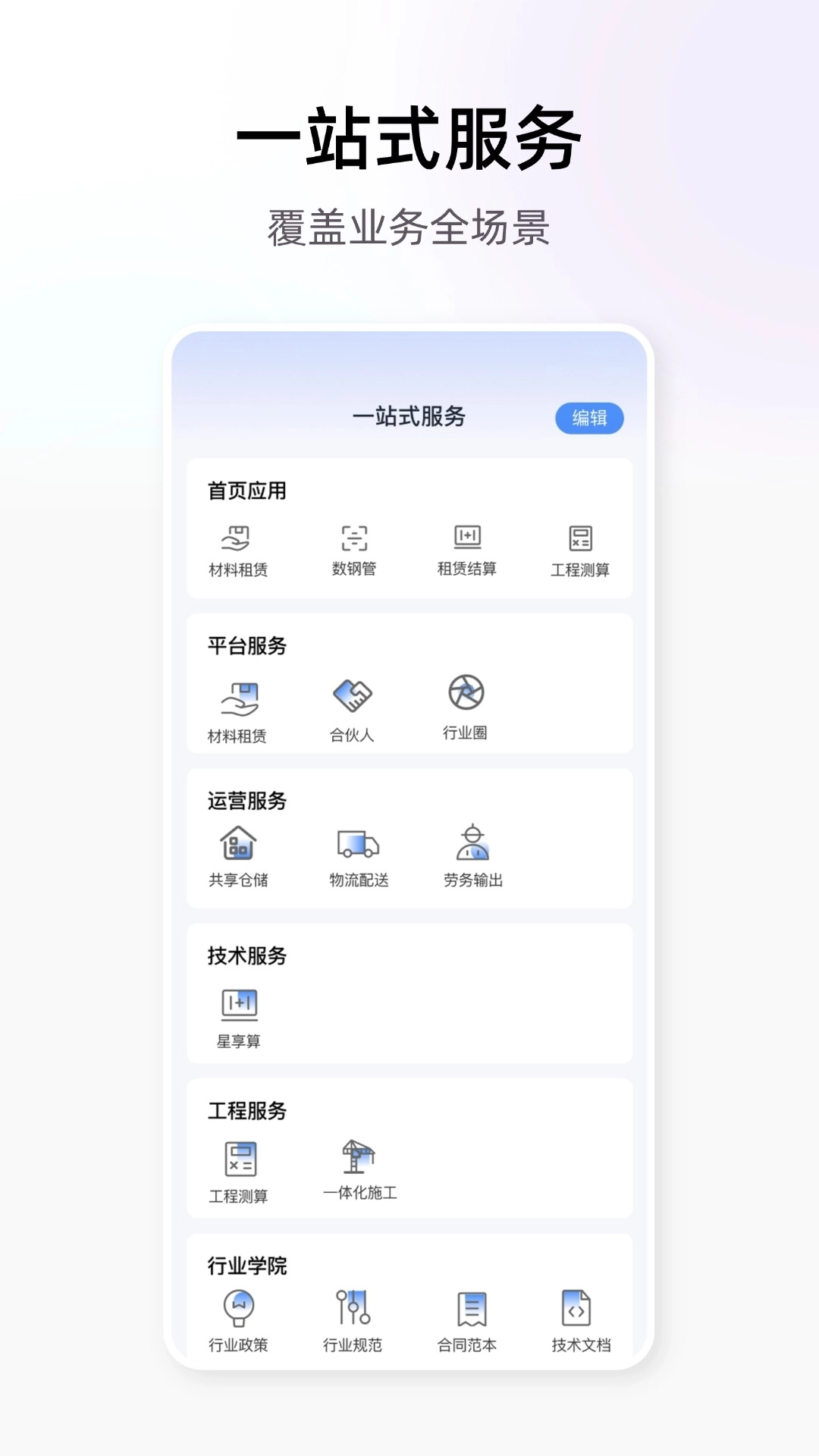The image size is (819, 1456).
Task: Open the 行业圈 community icon
Action: point(466,694)
